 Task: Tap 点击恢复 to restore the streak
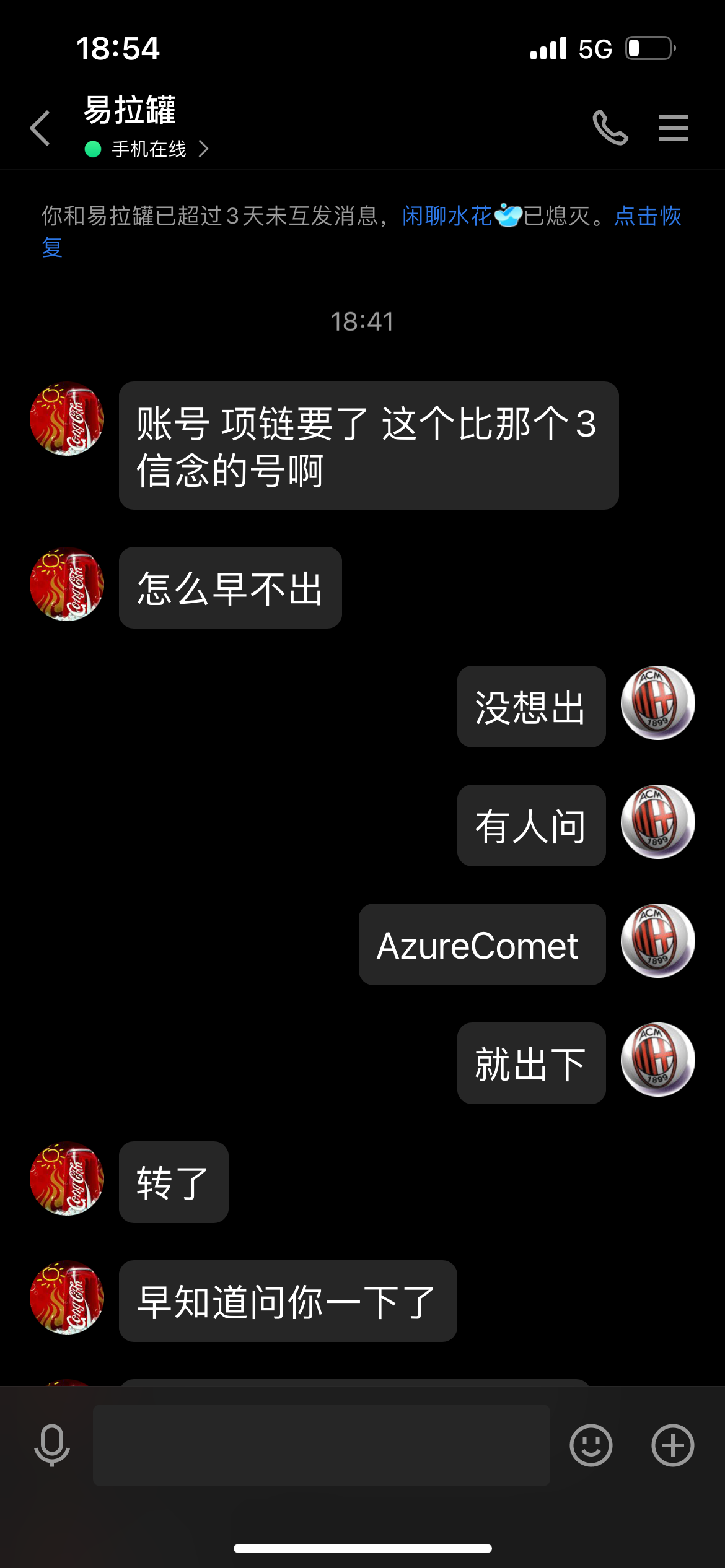click(648, 216)
